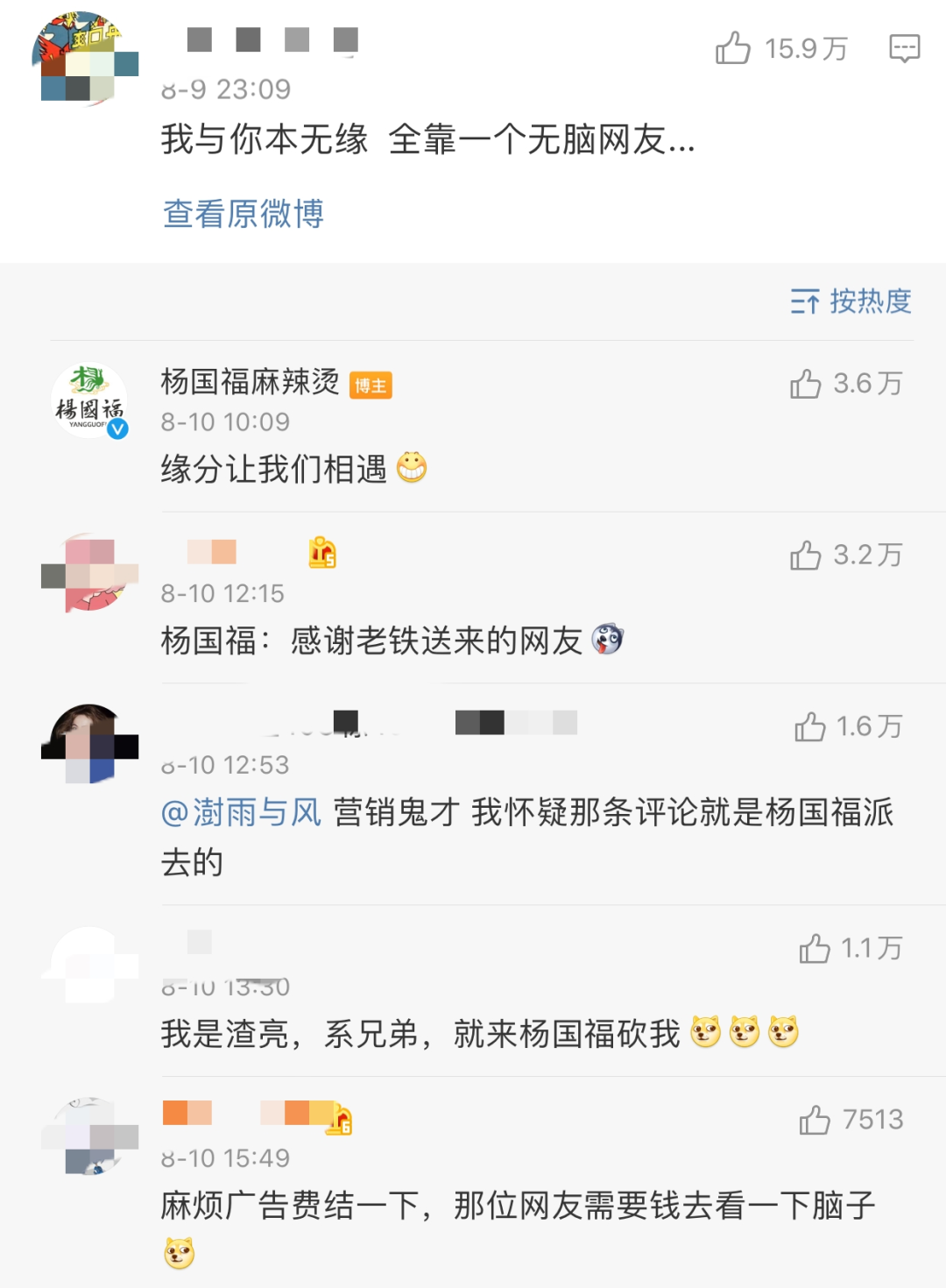Like the post with 15.9万 likes
Viewport: 946px width, 1288px height.
point(733,48)
